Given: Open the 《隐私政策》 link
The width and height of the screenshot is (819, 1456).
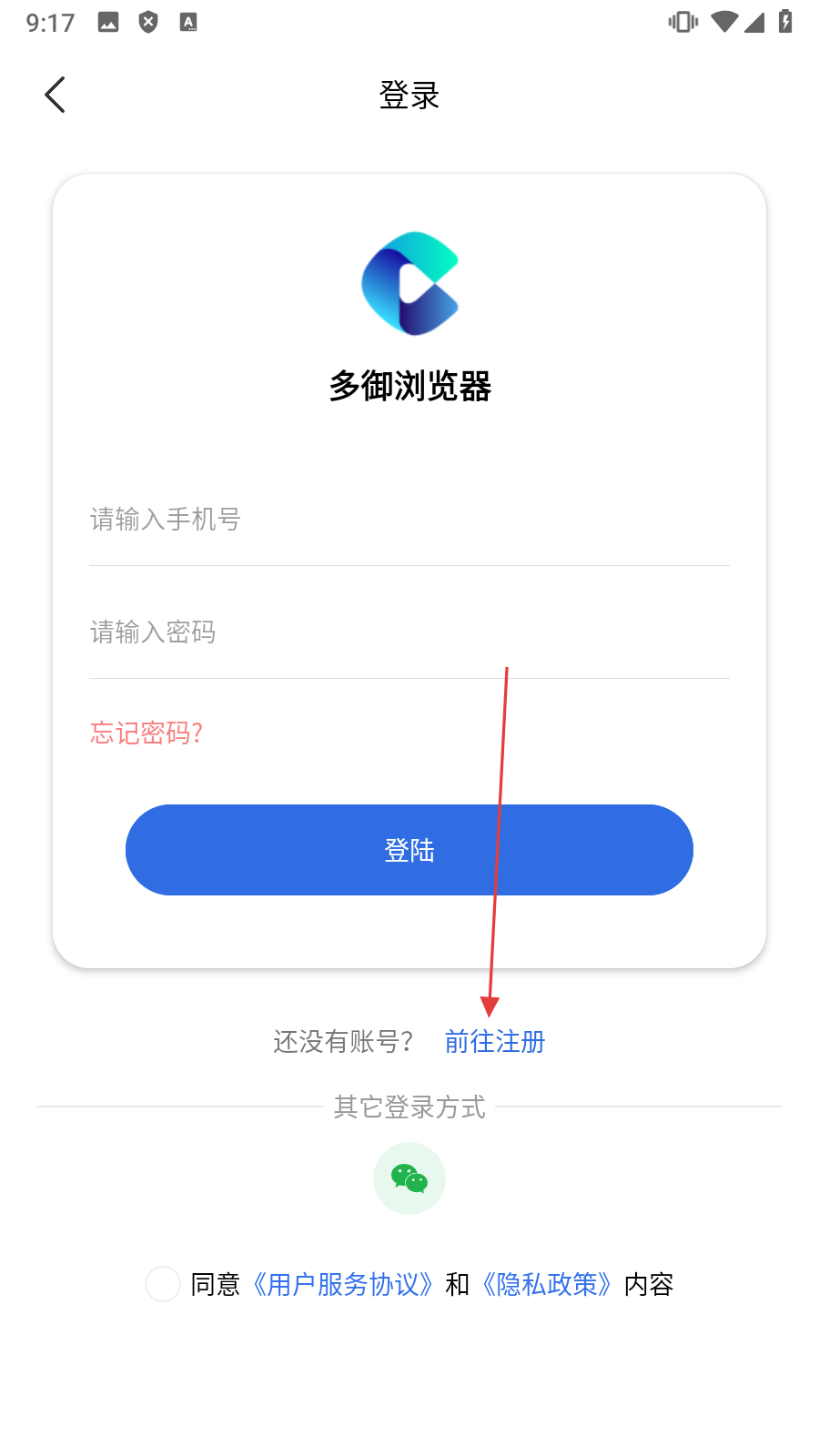Looking at the screenshot, I should [546, 1284].
